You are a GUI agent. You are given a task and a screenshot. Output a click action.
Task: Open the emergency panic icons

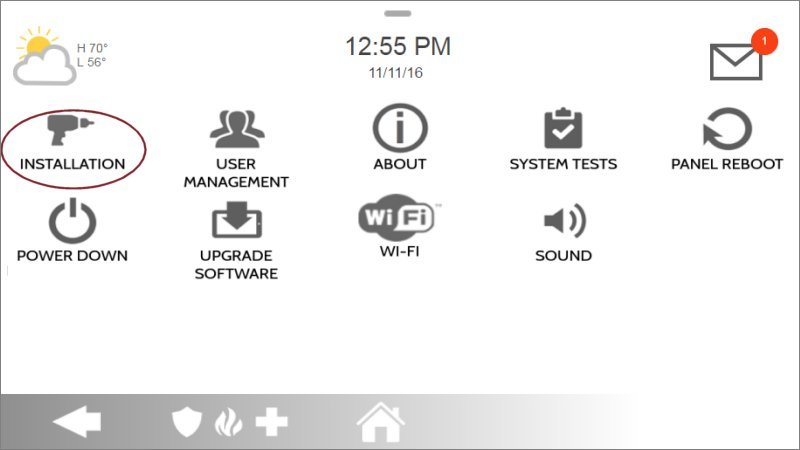click(x=230, y=422)
